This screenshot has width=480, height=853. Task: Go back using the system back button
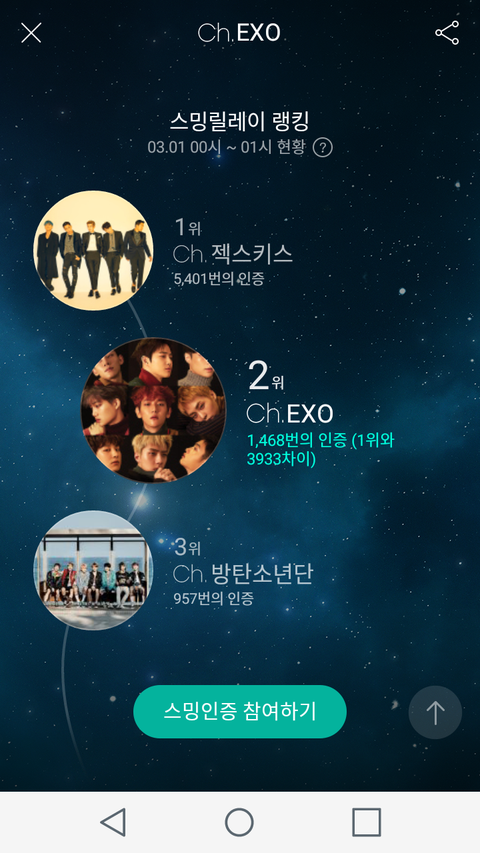pos(113,822)
